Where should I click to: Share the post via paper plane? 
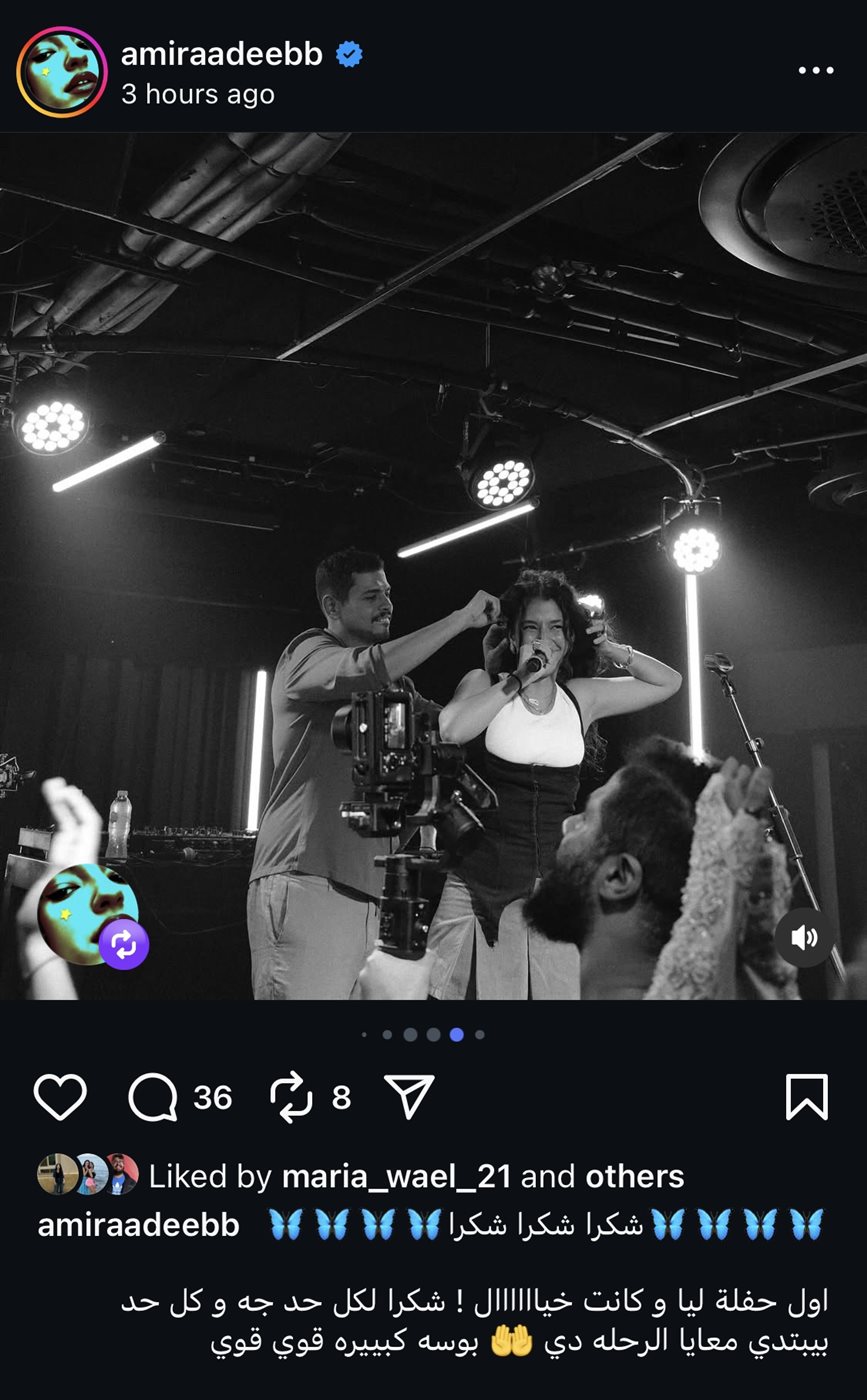coord(409,1097)
